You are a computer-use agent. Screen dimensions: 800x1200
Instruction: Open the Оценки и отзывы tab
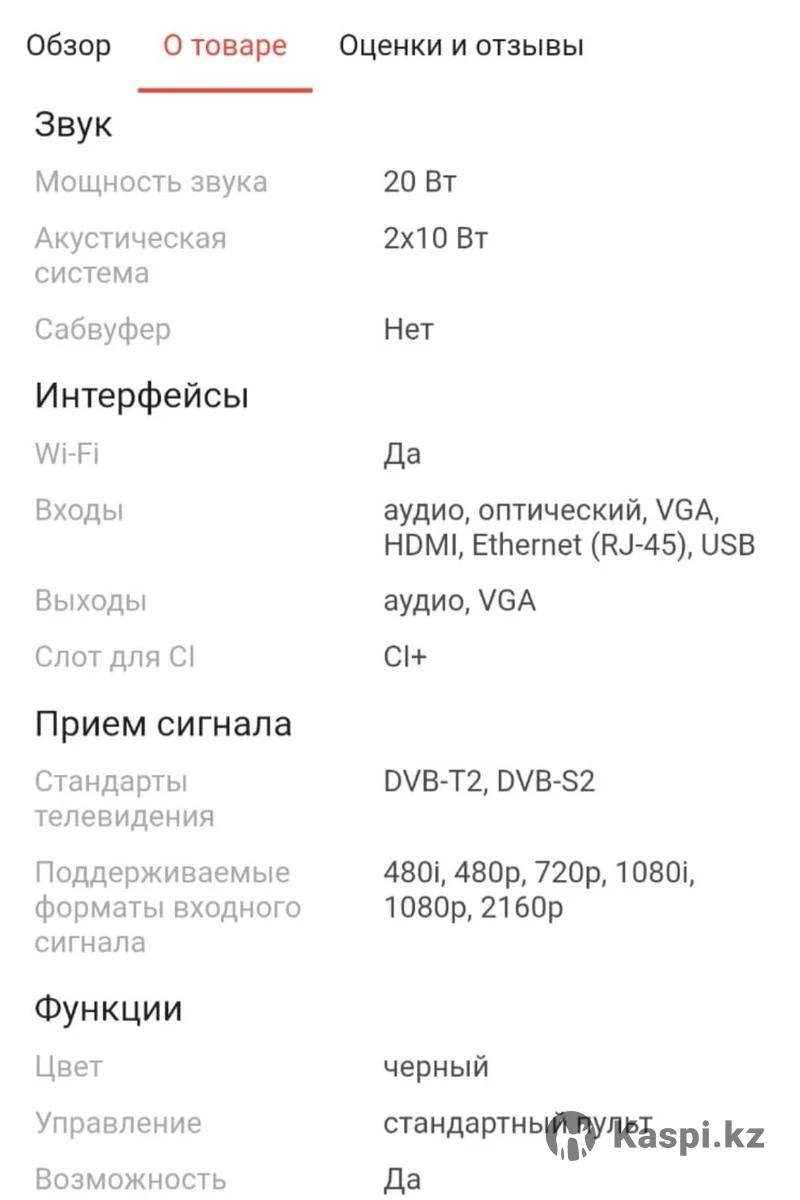coord(461,46)
